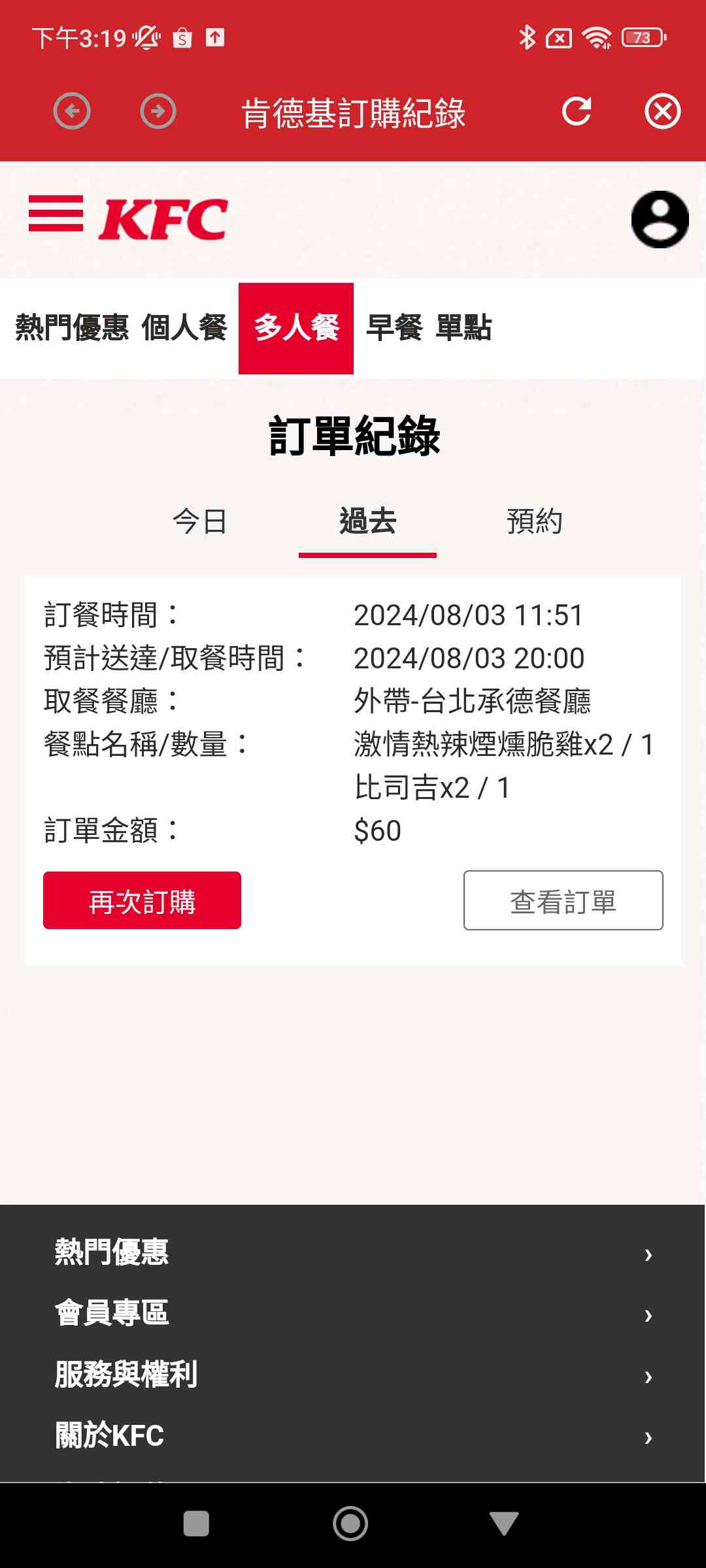Tap 查看訂單 to view order details

point(563,900)
